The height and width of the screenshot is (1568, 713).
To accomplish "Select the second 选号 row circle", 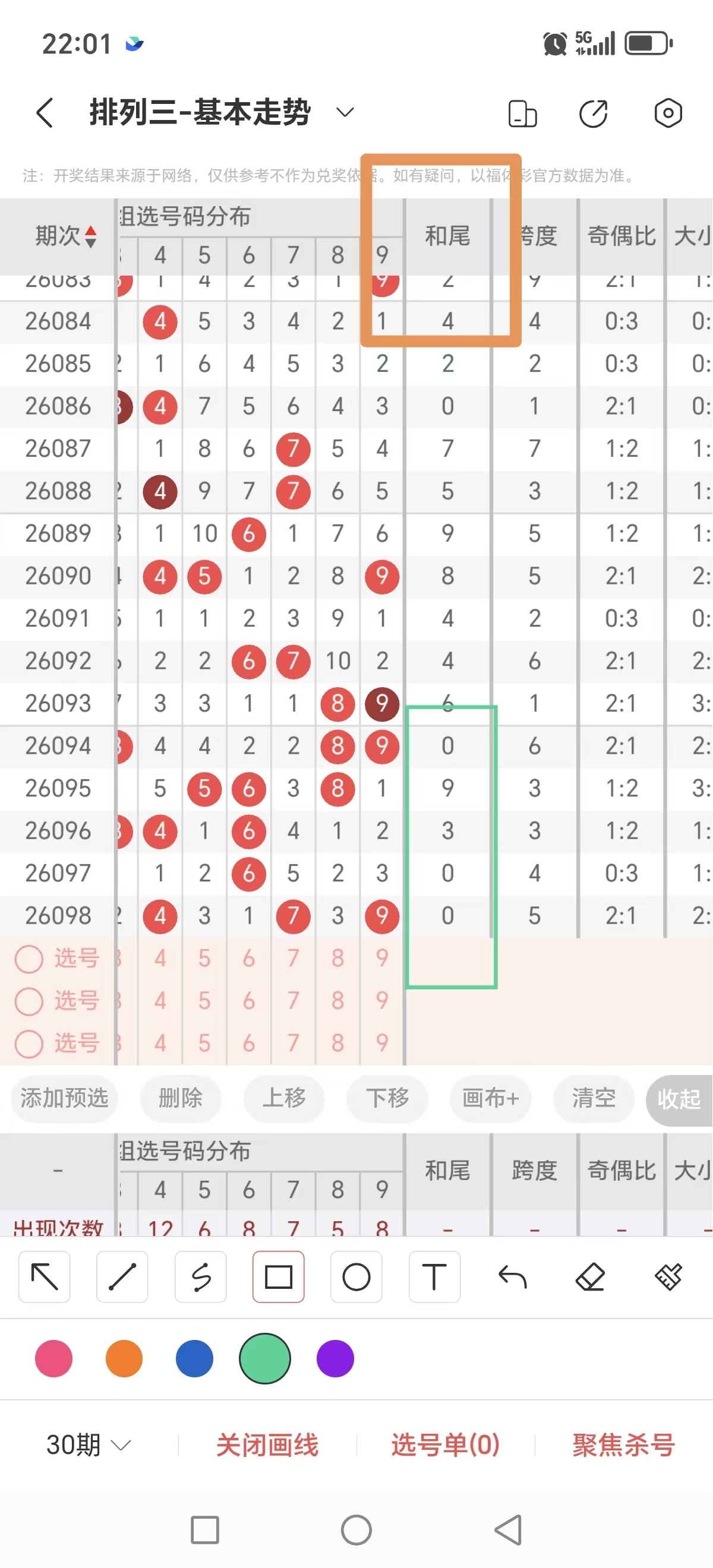I will click(x=29, y=1001).
